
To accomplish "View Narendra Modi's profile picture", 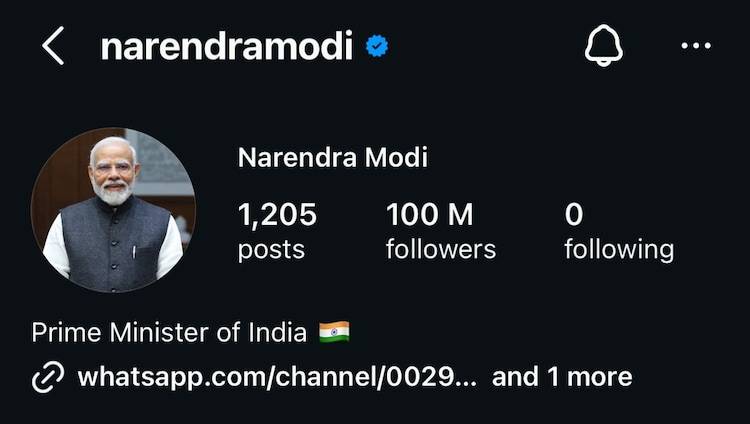I will pos(113,211).
